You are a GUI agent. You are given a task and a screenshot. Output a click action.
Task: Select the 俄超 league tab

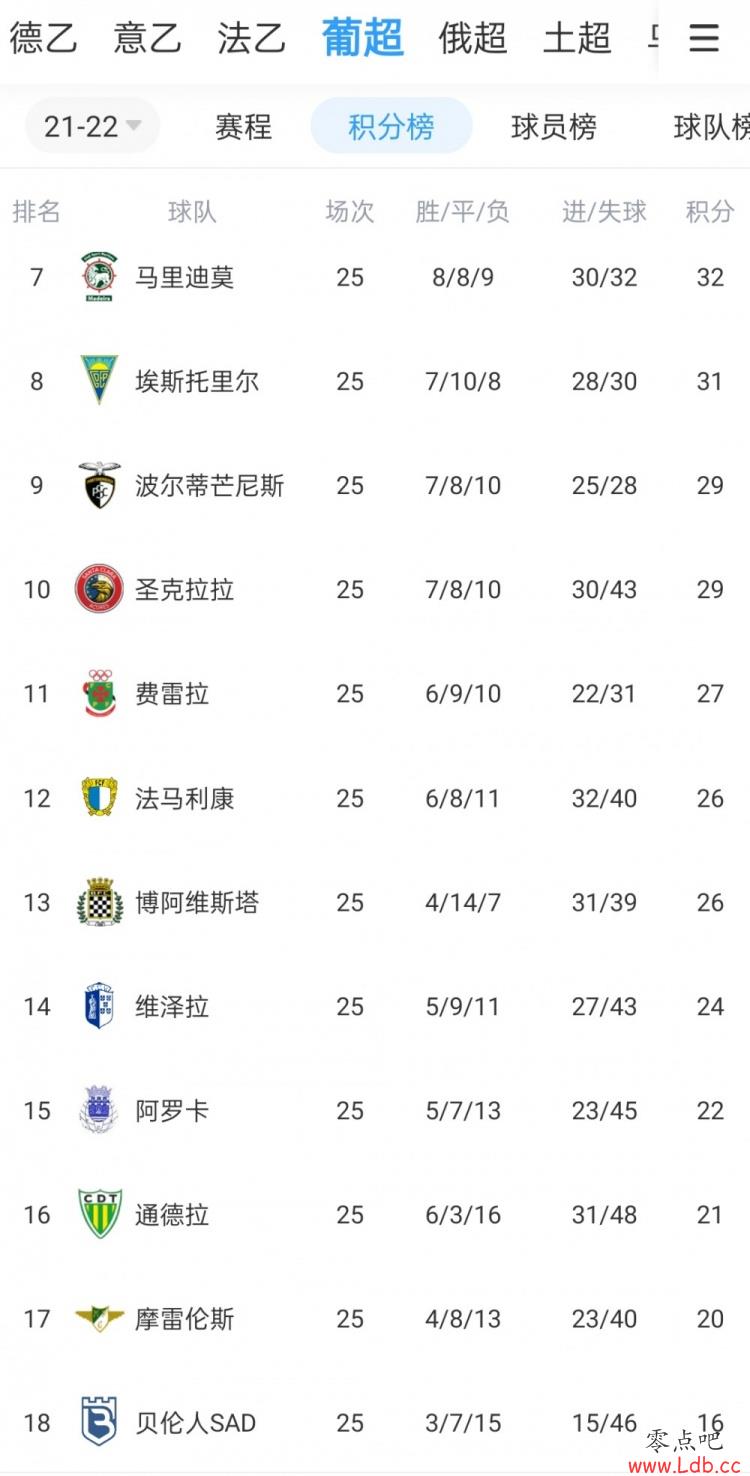(x=473, y=38)
